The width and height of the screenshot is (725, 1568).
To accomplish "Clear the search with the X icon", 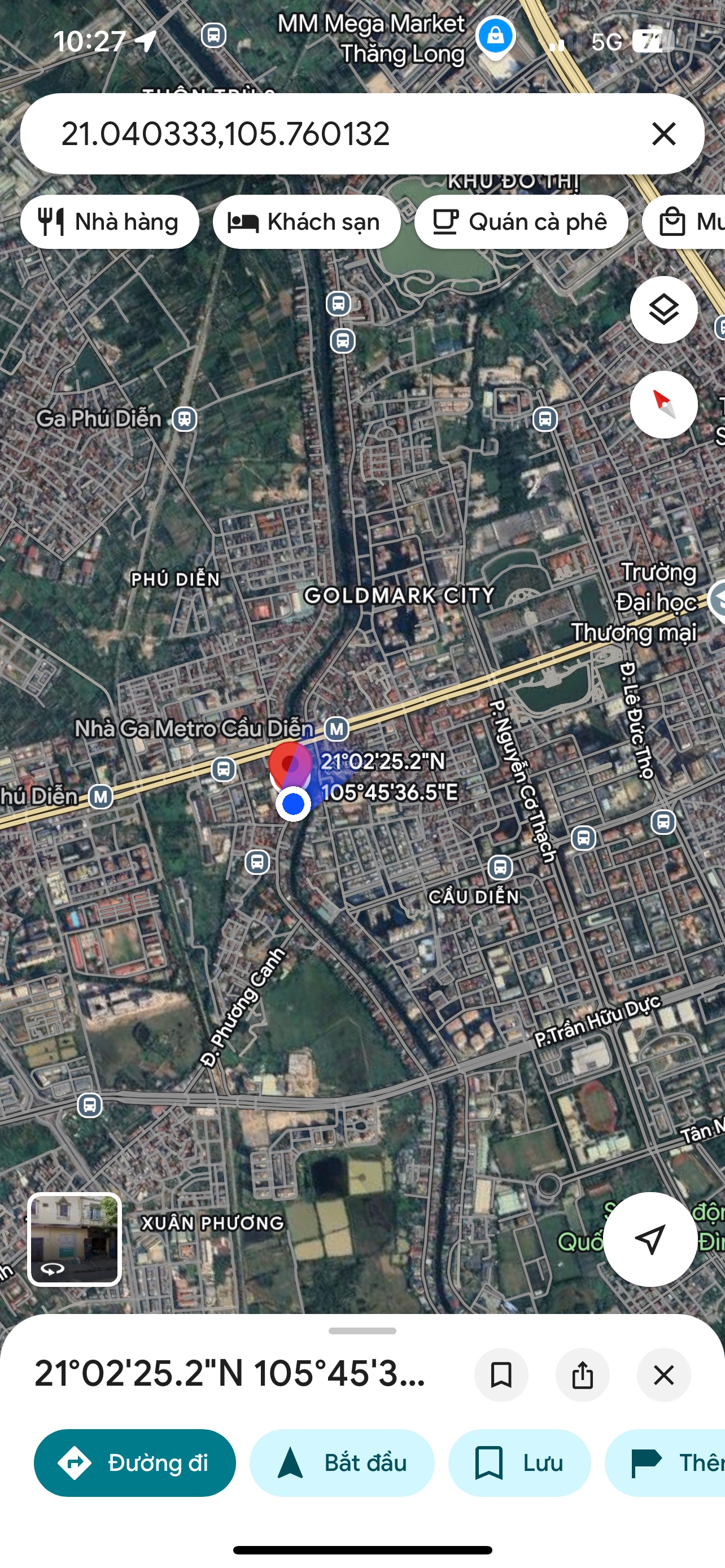I will click(x=663, y=133).
